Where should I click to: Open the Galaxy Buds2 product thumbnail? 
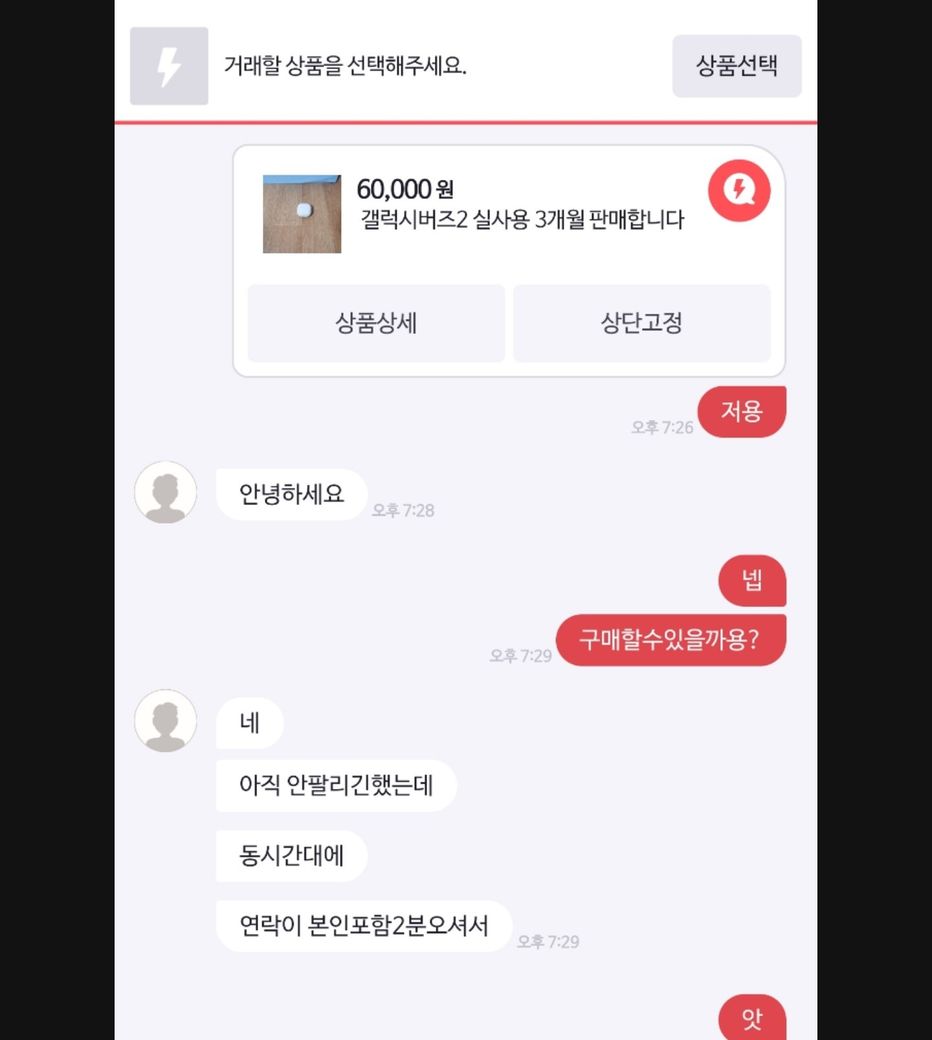click(x=302, y=214)
